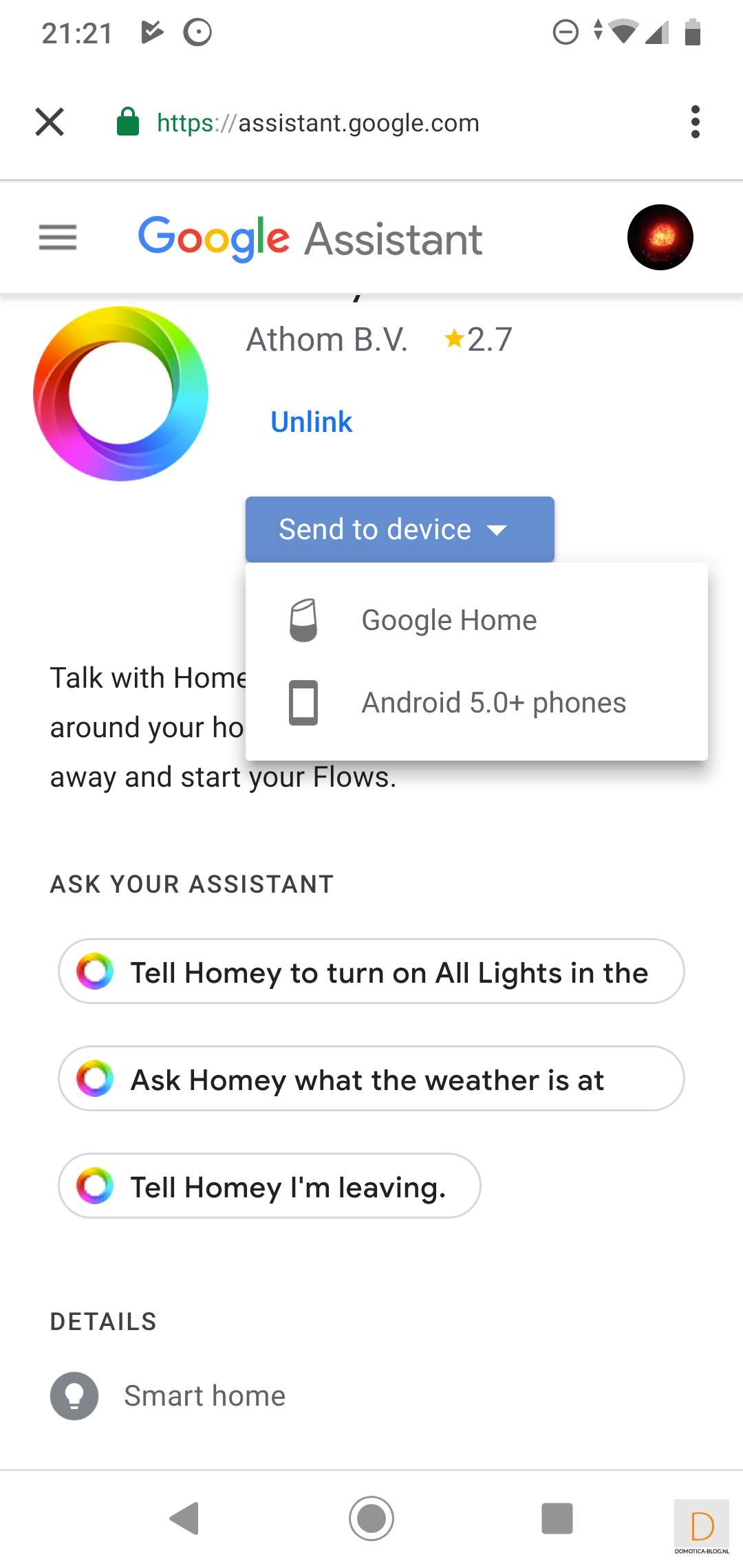Go back using the system back button
The width and height of the screenshot is (743, 1568).
tap(184, 1518)
